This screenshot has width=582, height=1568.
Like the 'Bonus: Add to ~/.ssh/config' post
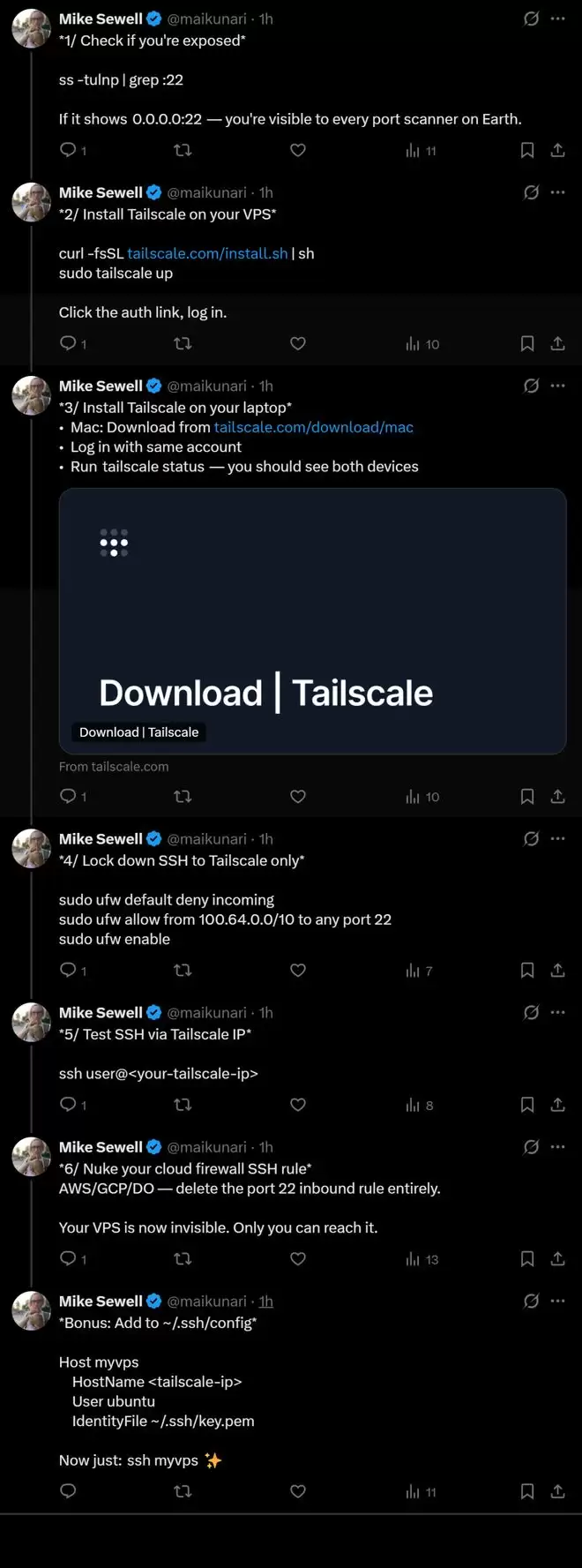click(x=298, y=1491)
